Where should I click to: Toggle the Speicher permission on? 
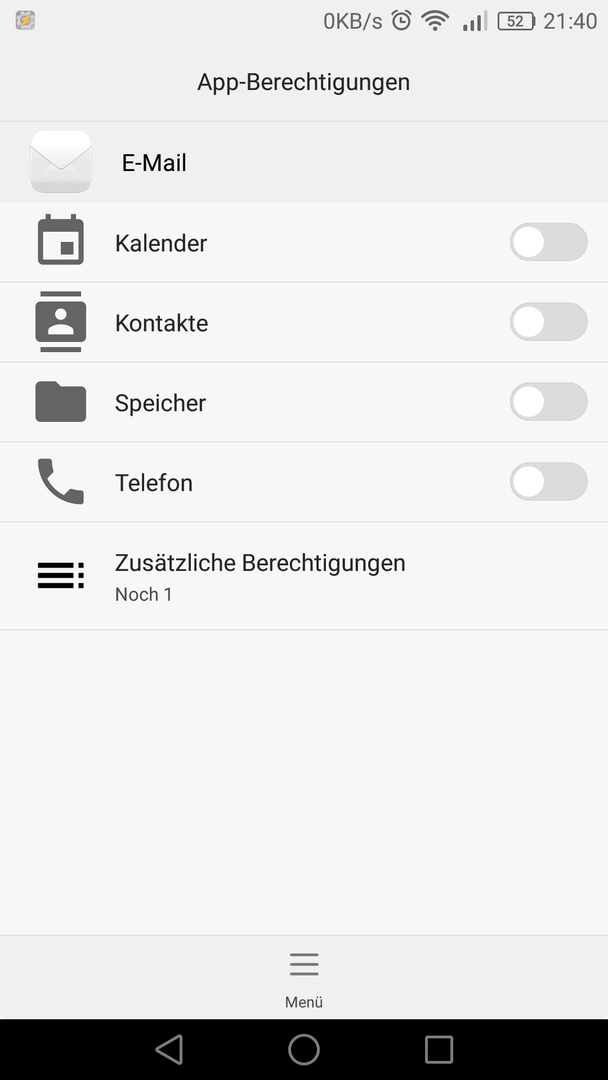point(548,402)
